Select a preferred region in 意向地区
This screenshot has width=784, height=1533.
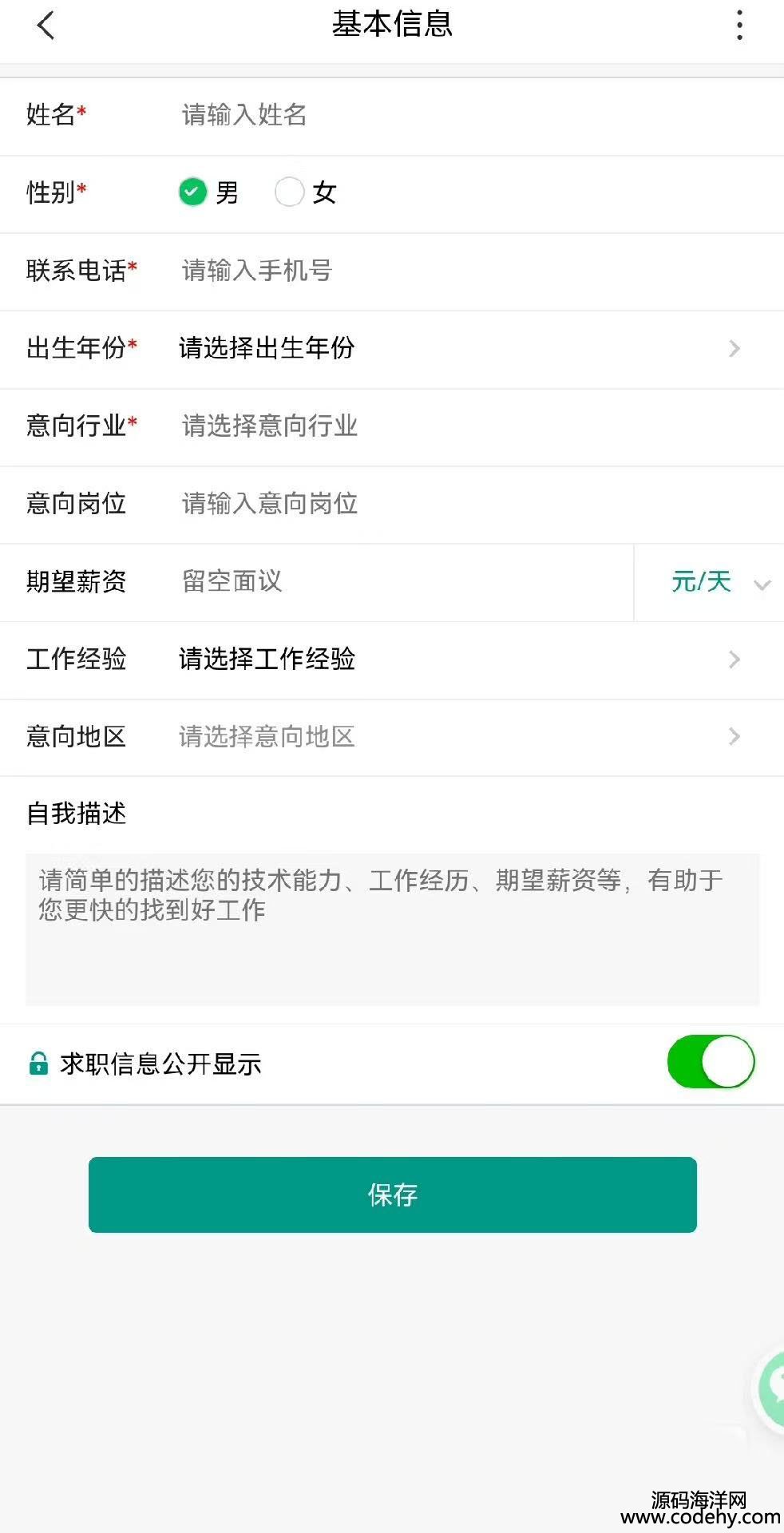[455, 736]
